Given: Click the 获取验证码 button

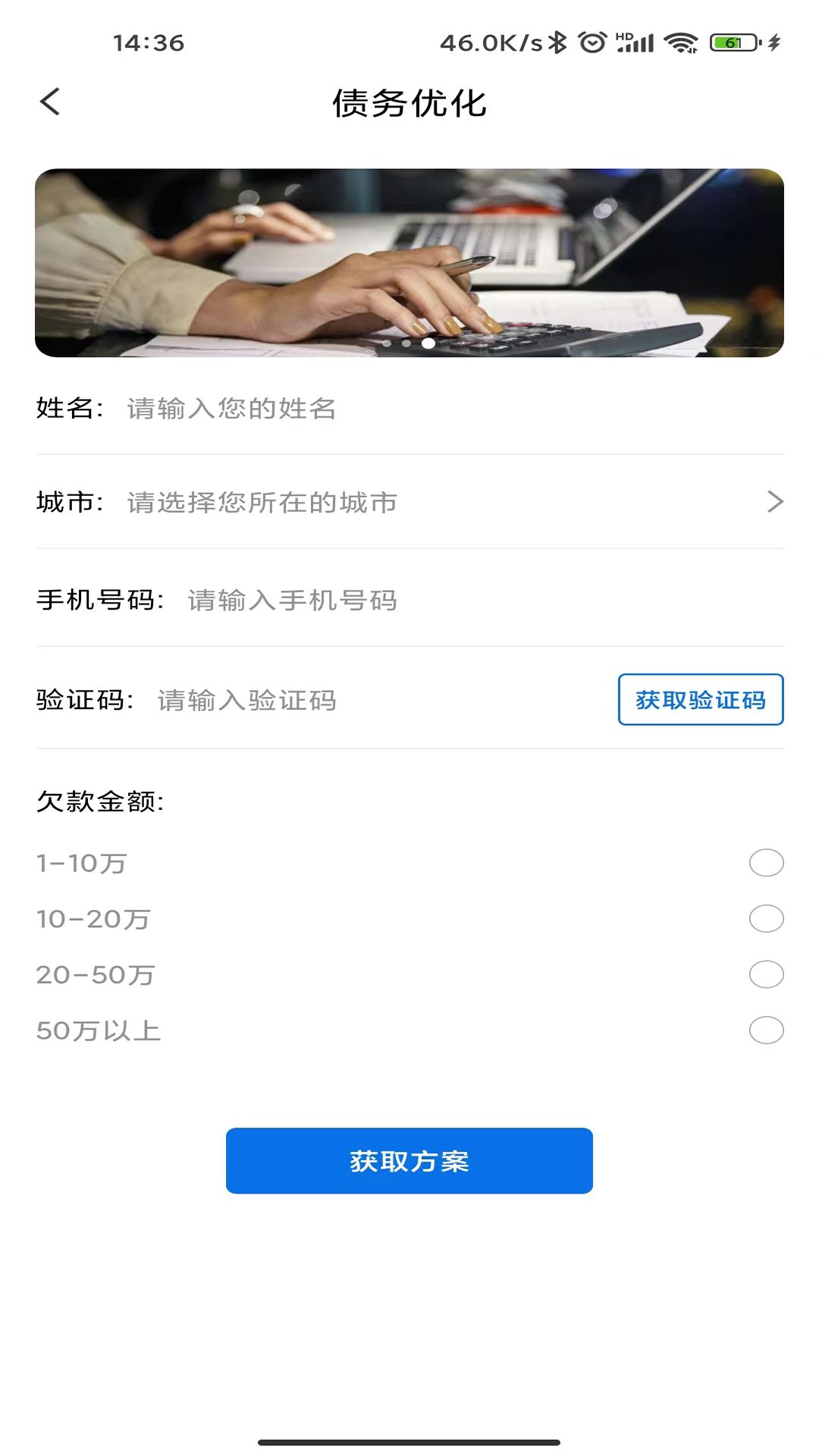Looking at the screenshot, I should 700,701.
